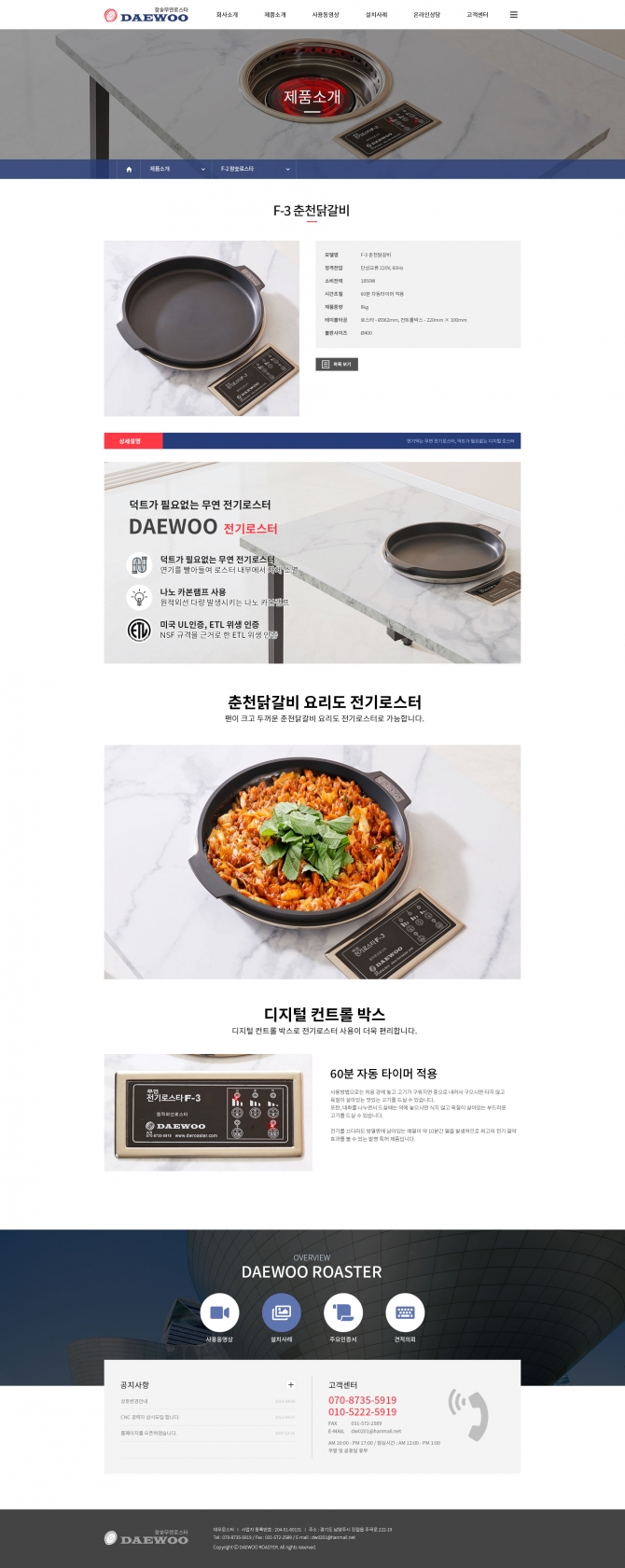The width and height of the screenshot is (625, 1568).
Task: Open 설치사례 in the top navigation
Action: click(376, 15)
